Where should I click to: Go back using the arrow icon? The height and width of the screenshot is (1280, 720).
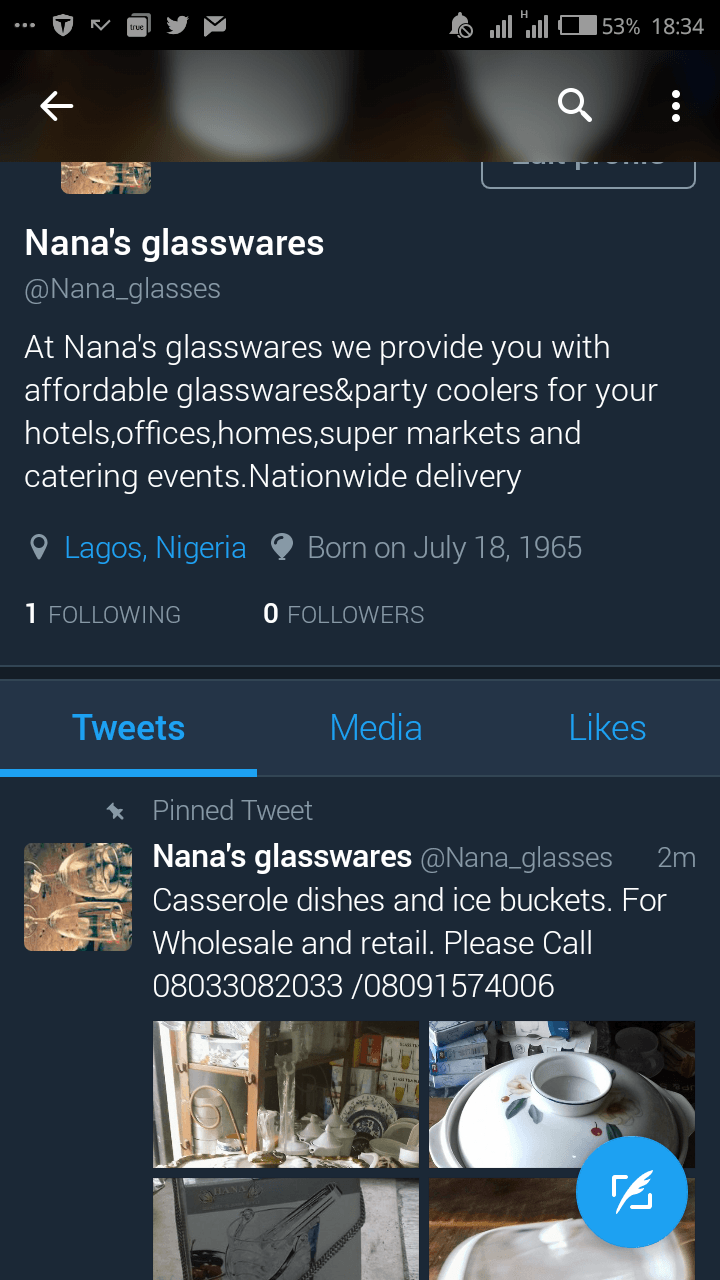[57, 106]
